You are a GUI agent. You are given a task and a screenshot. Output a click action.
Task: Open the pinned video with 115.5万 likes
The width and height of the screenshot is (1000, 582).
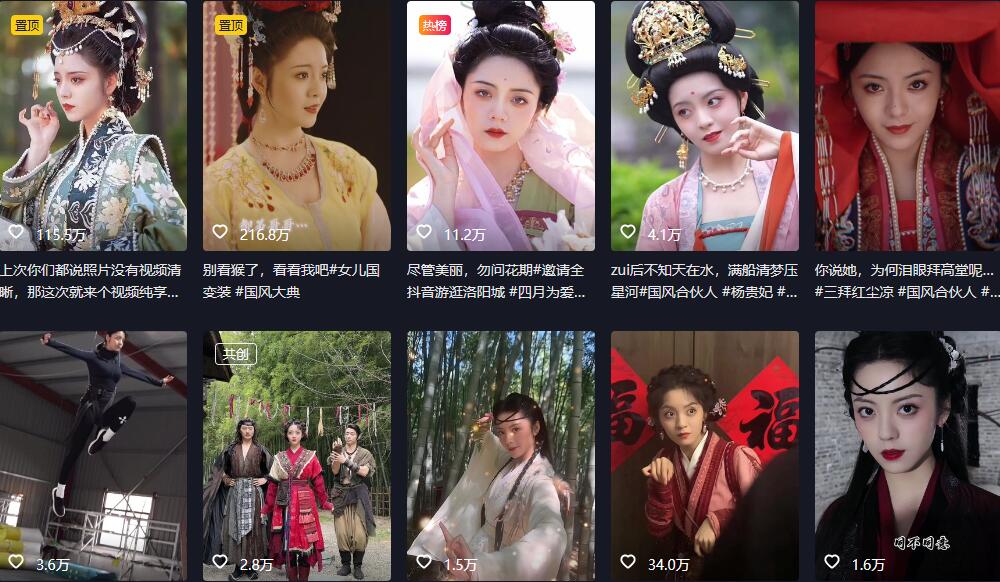[93, 125]
